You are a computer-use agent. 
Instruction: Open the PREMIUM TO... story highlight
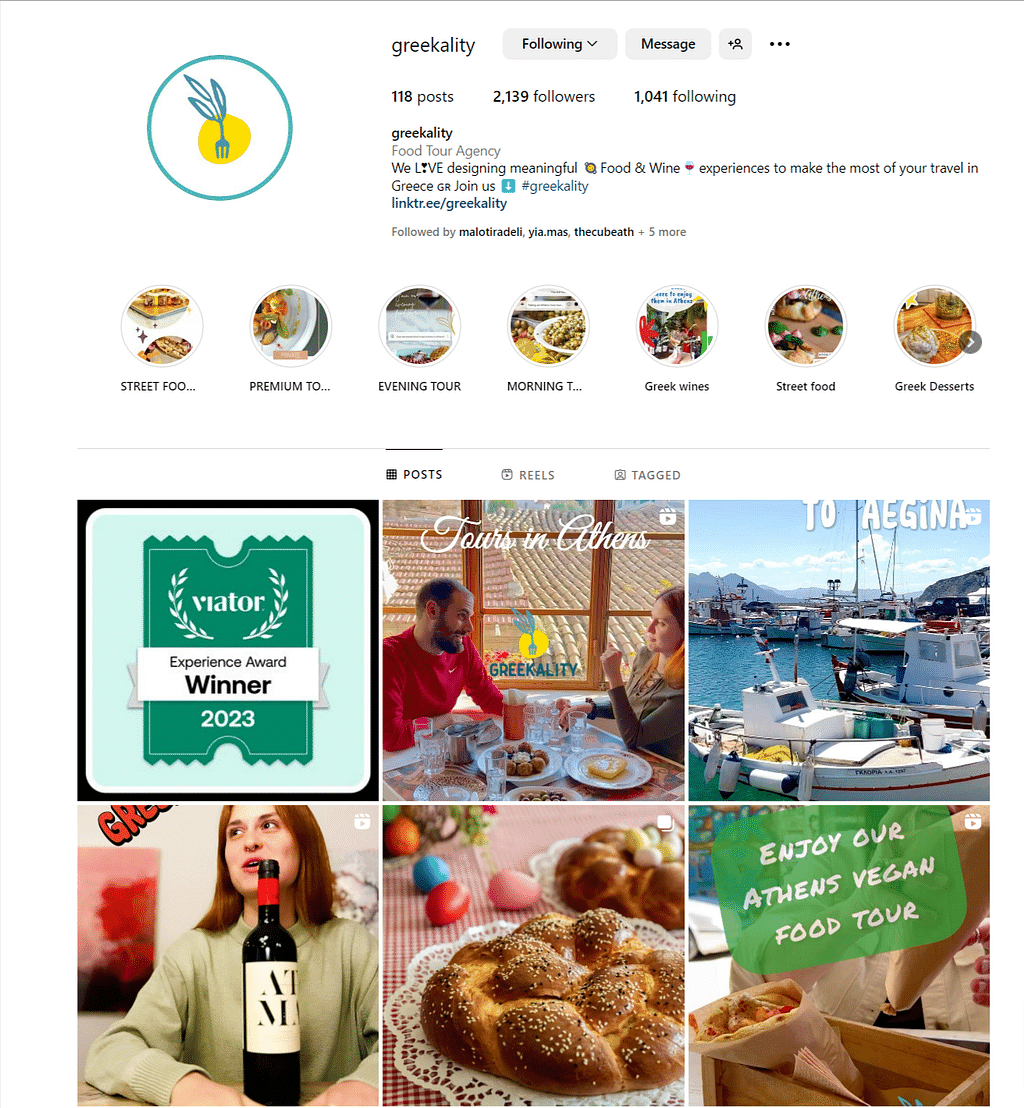click(x=290, y=327)
